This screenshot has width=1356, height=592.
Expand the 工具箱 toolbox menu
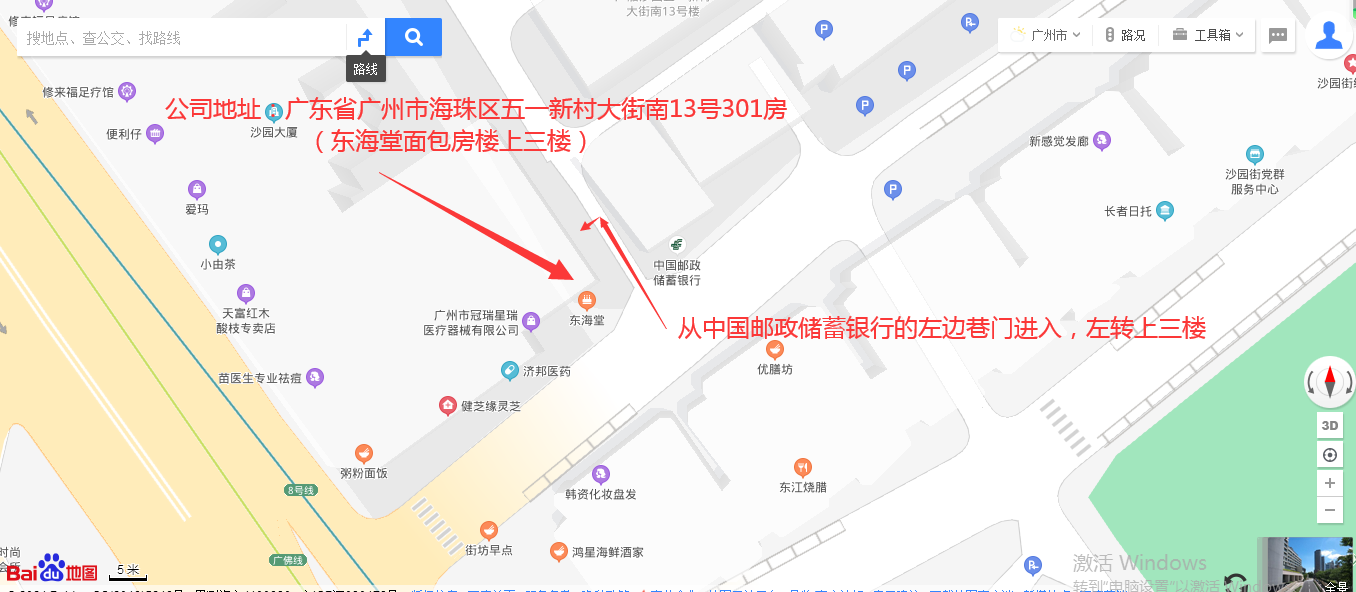1208,35
